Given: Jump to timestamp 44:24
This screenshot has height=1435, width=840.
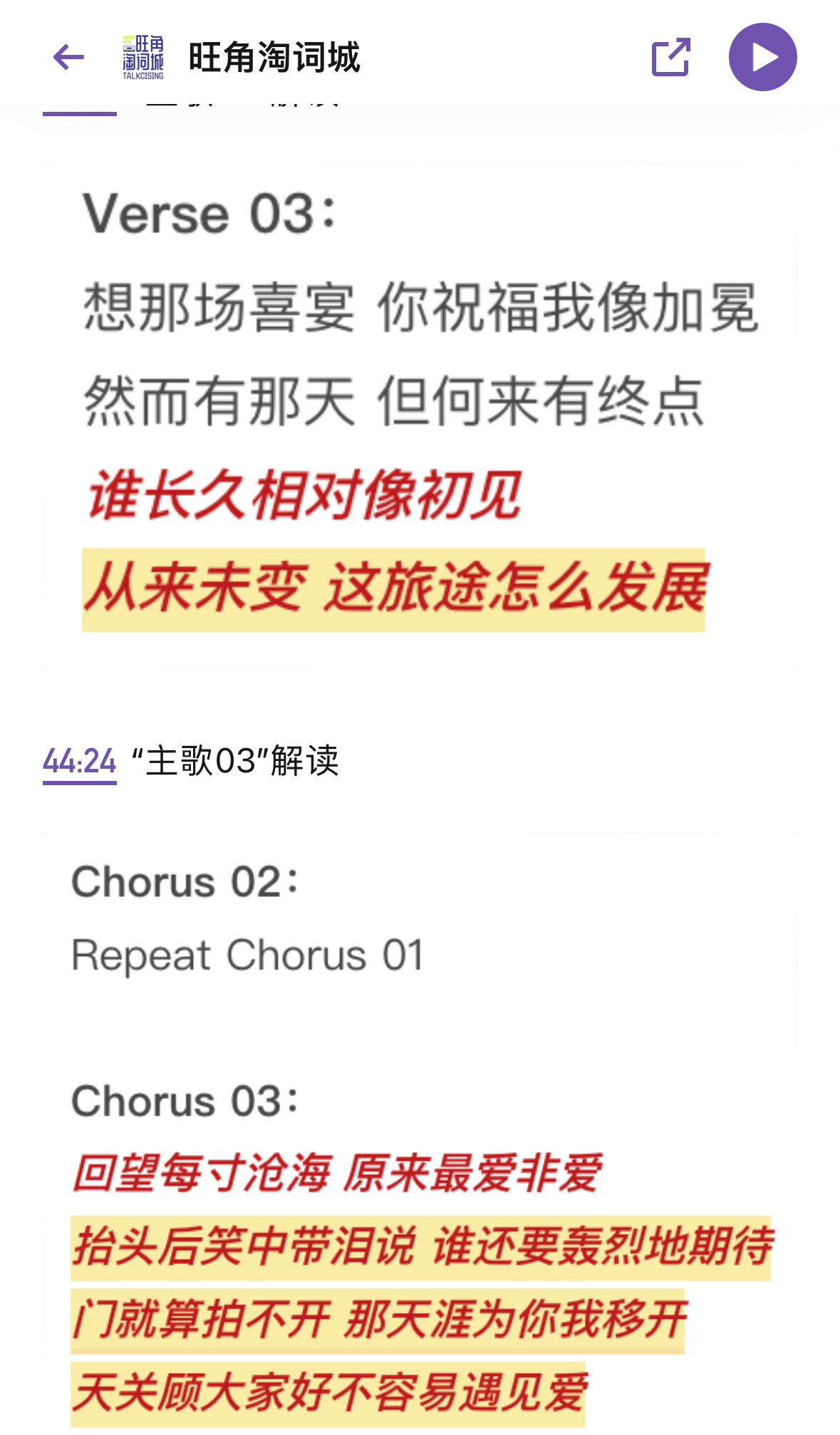Looking at the screenshot, I should click(79, 761).
